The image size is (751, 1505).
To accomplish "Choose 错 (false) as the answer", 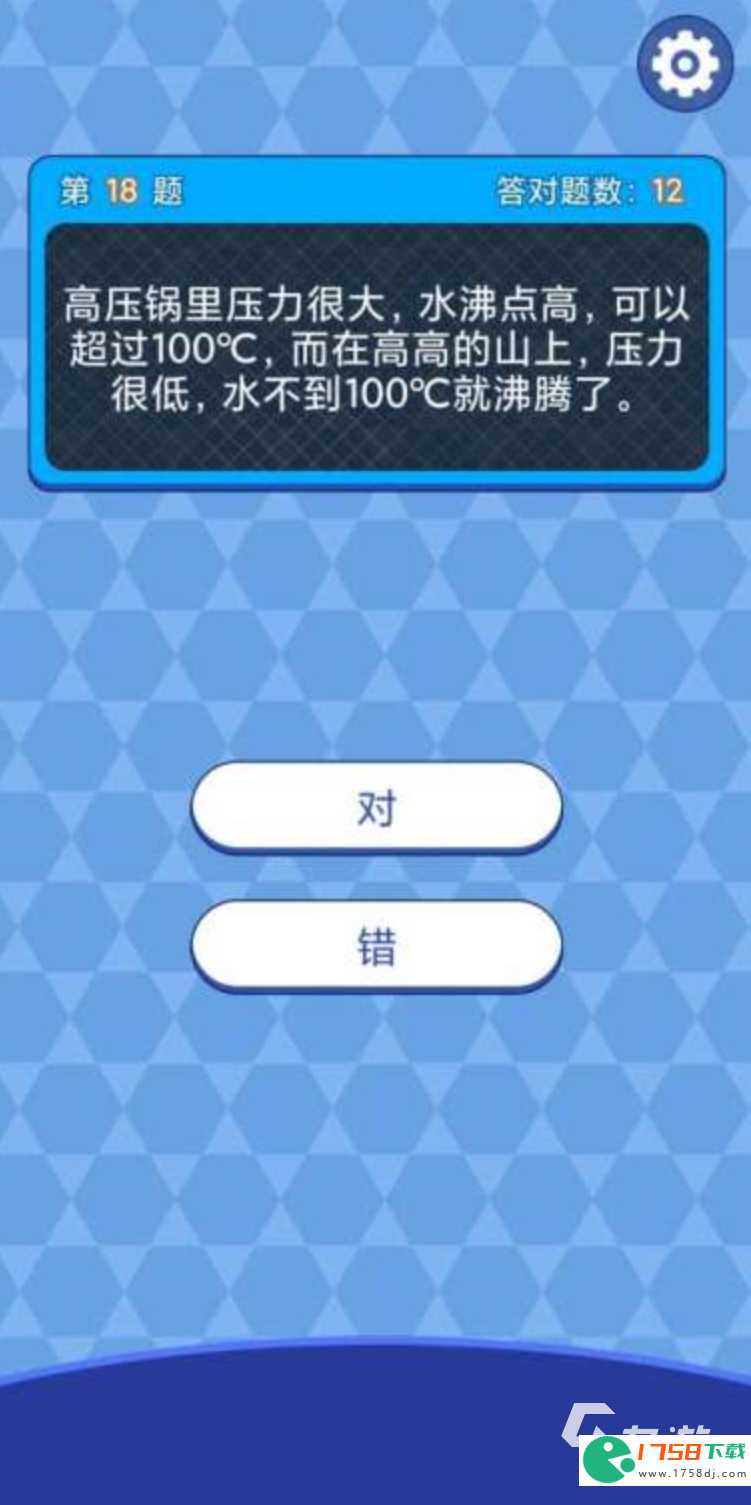I will [x=376, y=946].
